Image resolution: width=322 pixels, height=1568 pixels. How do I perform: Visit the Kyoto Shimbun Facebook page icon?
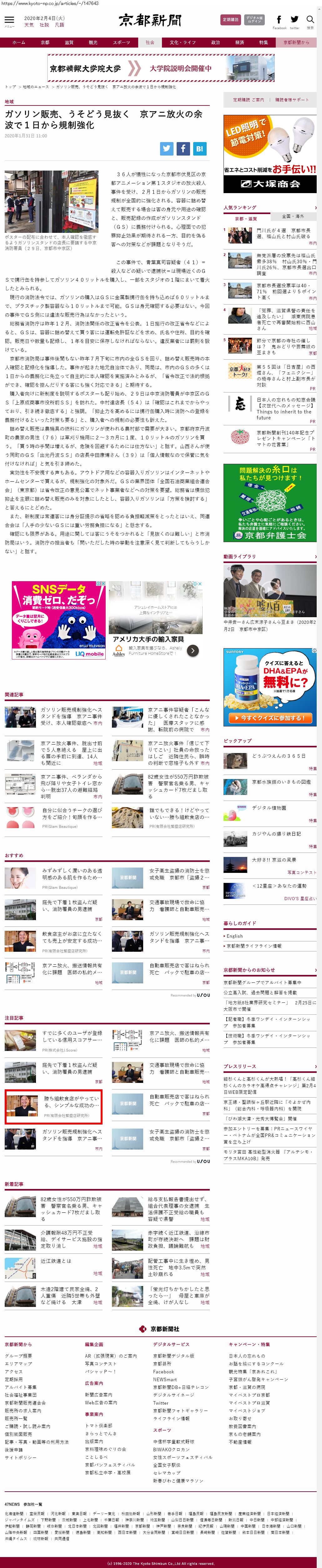pos(279,21)
